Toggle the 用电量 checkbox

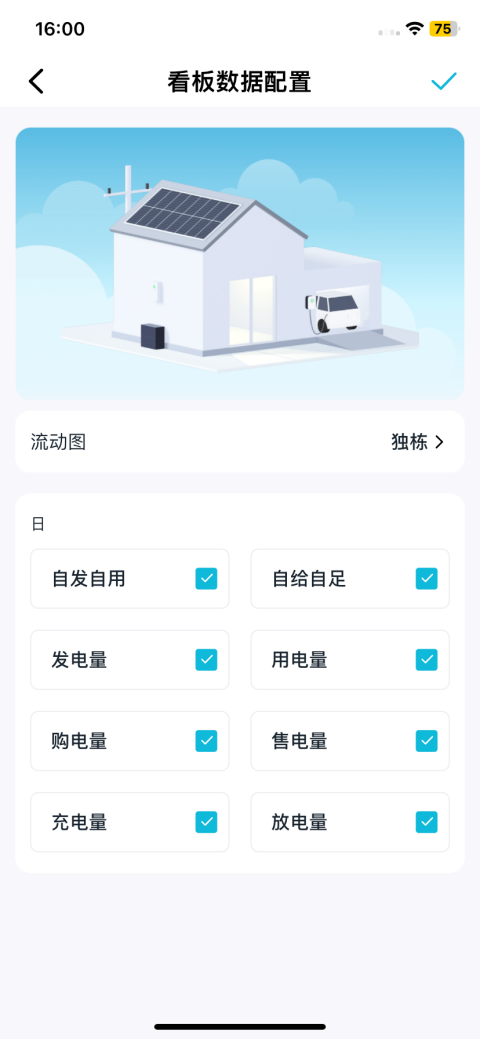click(x=426, y=660)
